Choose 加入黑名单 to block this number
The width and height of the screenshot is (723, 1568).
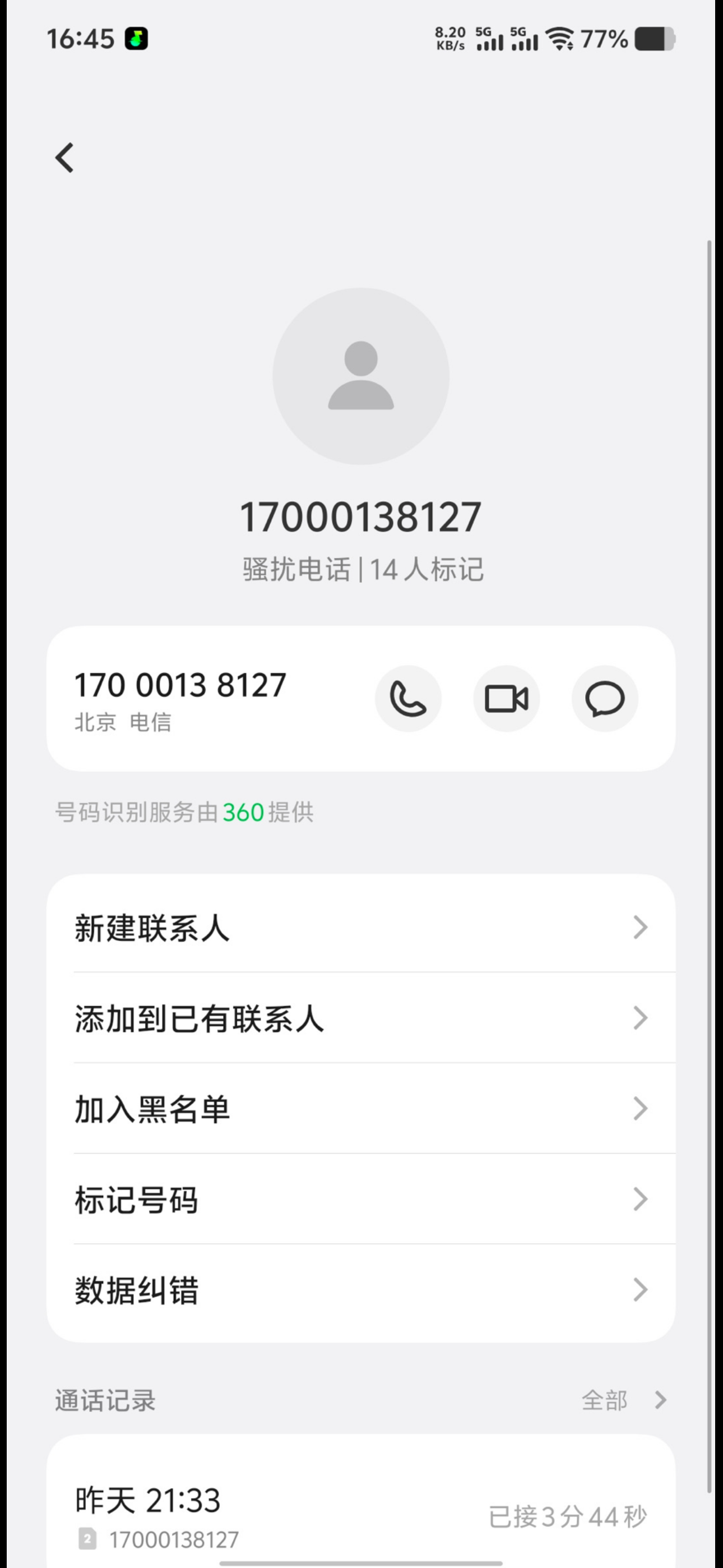[x=361, y=1109]
